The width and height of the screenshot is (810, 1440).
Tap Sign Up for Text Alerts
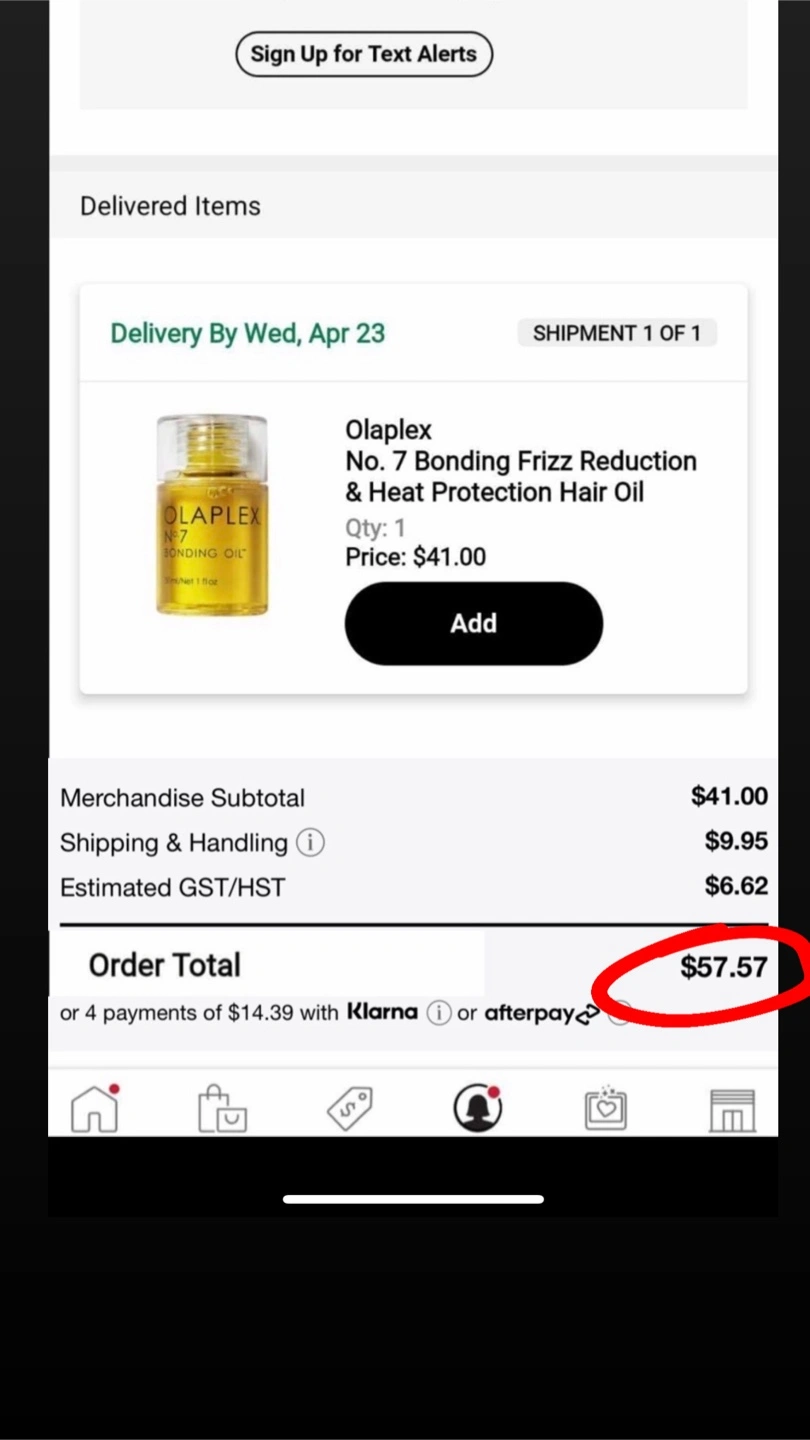click(x=364, y=54)
